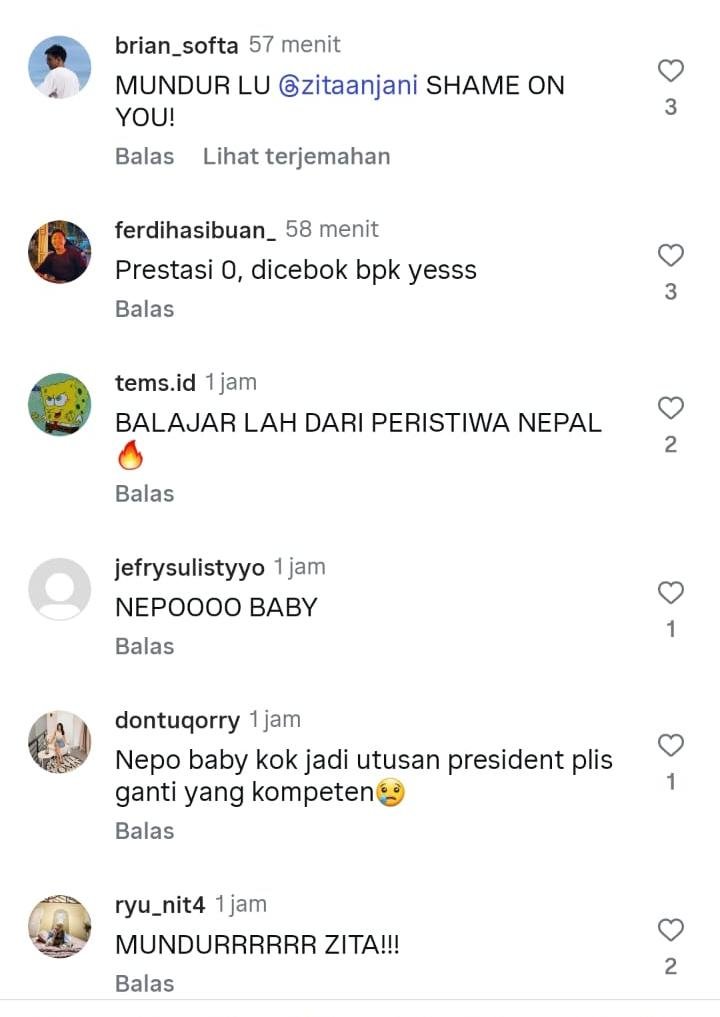
Task: View tems.id's SpongeBob avatar profile
Action: [x=59, y=404]
